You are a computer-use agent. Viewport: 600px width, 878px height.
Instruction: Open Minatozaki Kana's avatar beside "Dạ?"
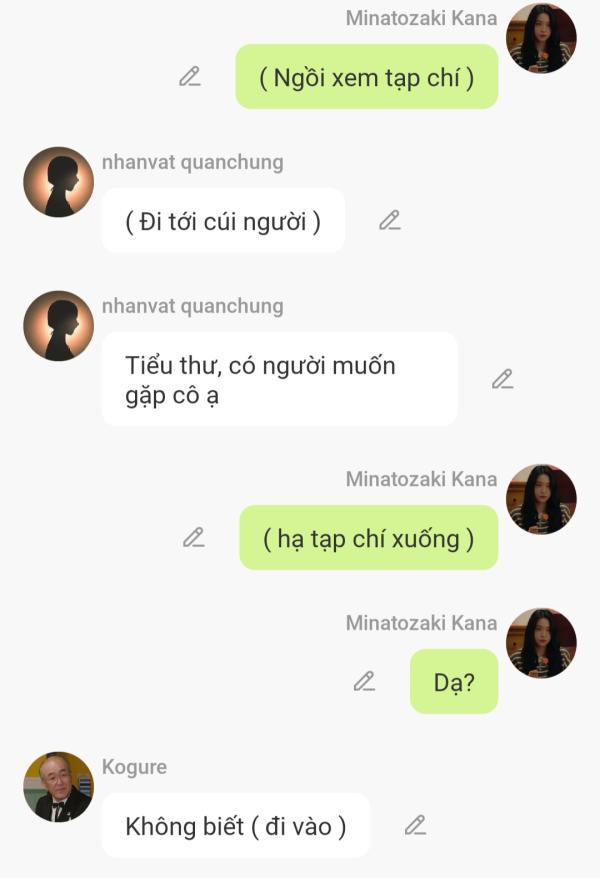point(541,643)
